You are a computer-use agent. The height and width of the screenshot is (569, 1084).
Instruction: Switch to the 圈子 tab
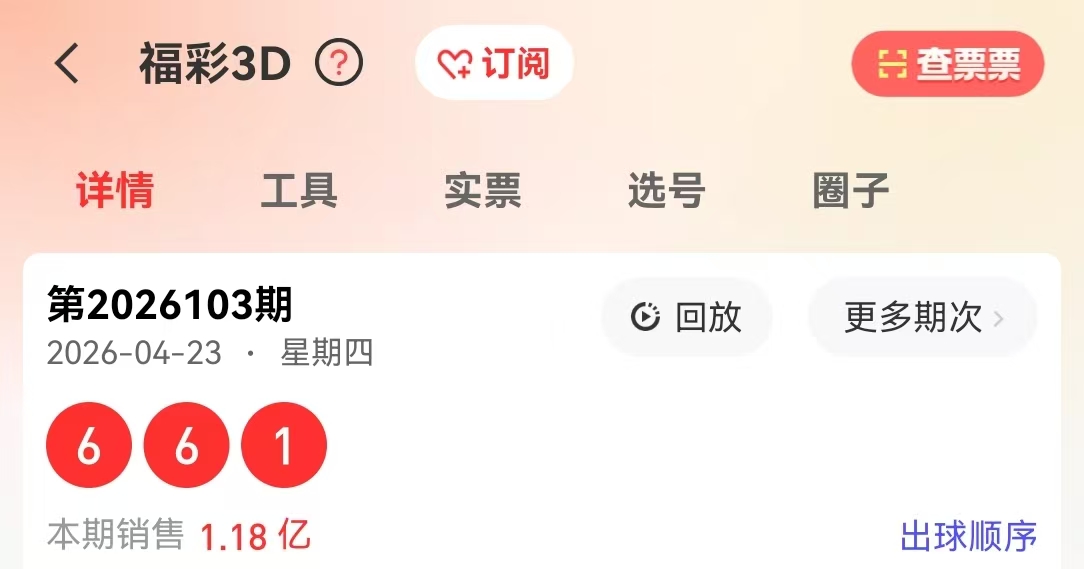(851, 190)
